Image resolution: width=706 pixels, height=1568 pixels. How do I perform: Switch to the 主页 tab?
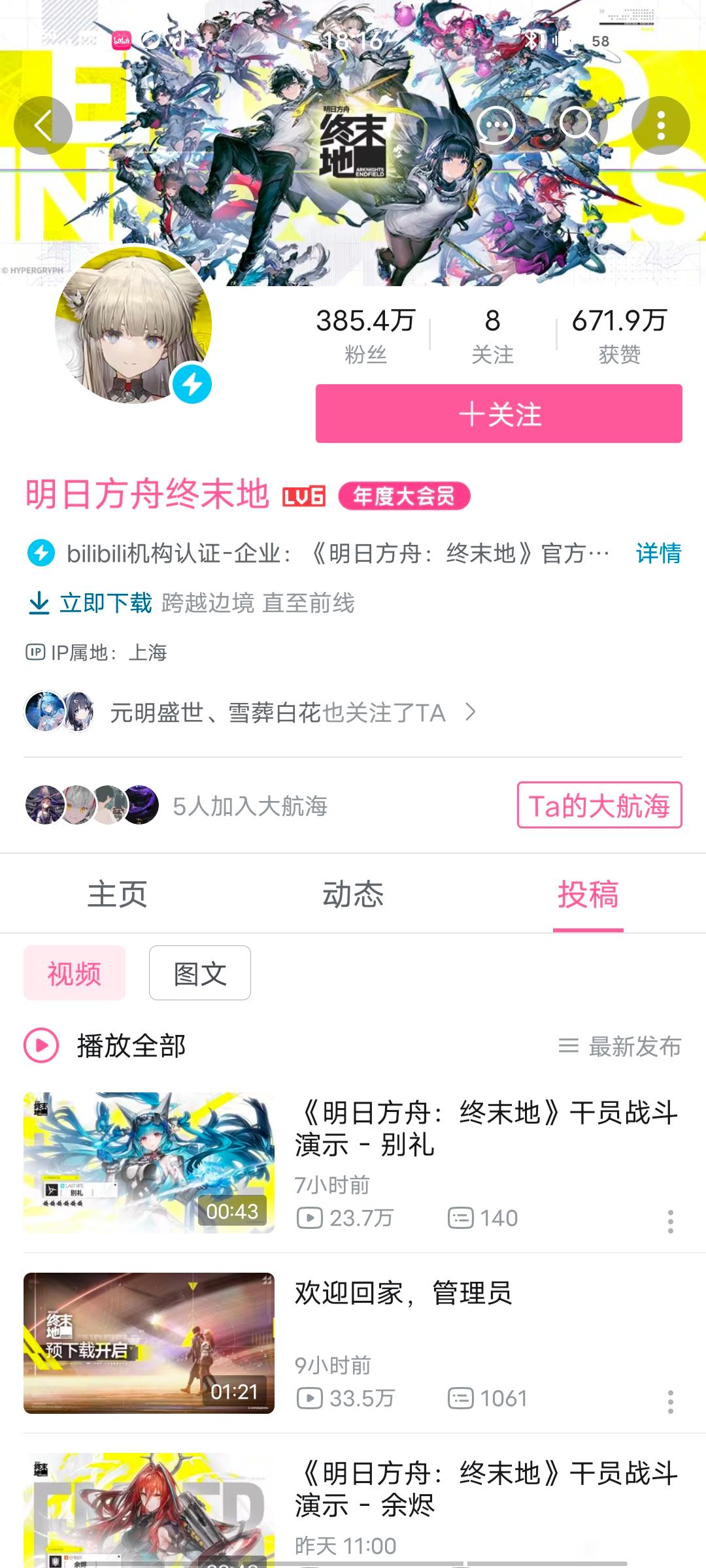pyautogui.click(x=118, y=894)
